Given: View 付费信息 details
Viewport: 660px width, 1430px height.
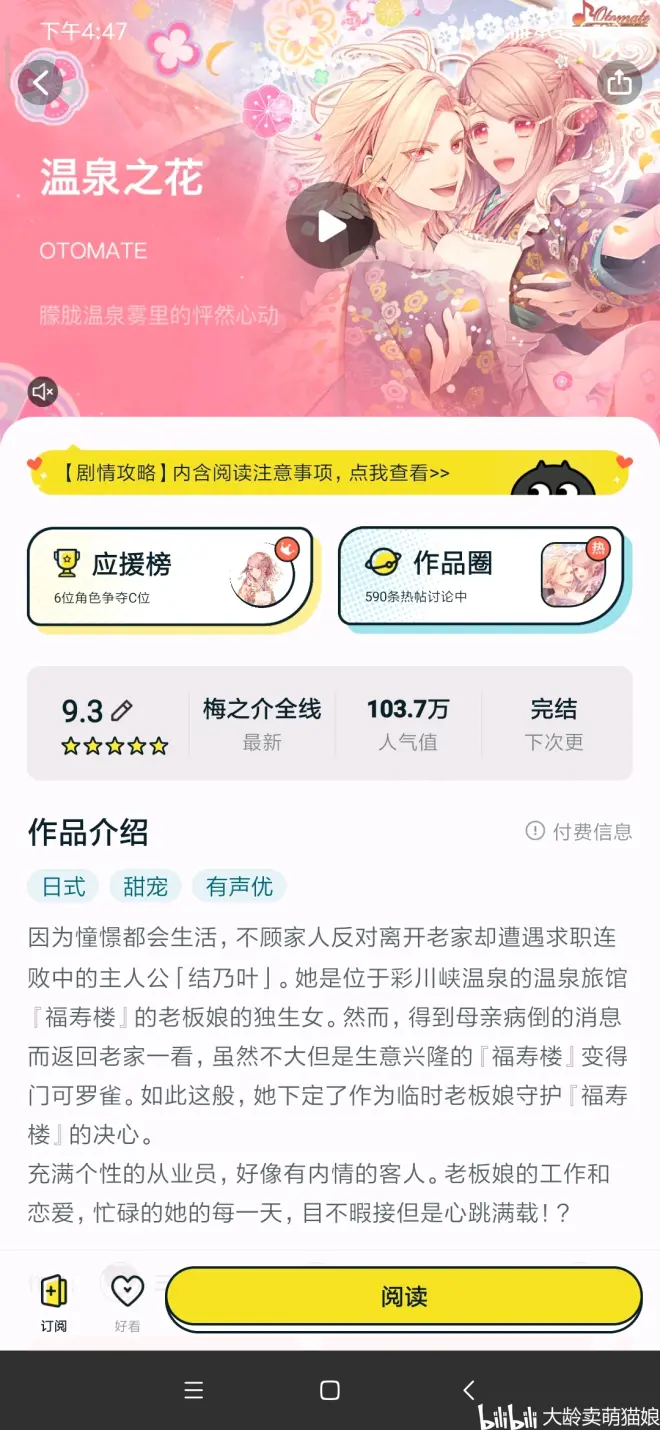Looking at the screenshot, I should [x=579, y=831].
